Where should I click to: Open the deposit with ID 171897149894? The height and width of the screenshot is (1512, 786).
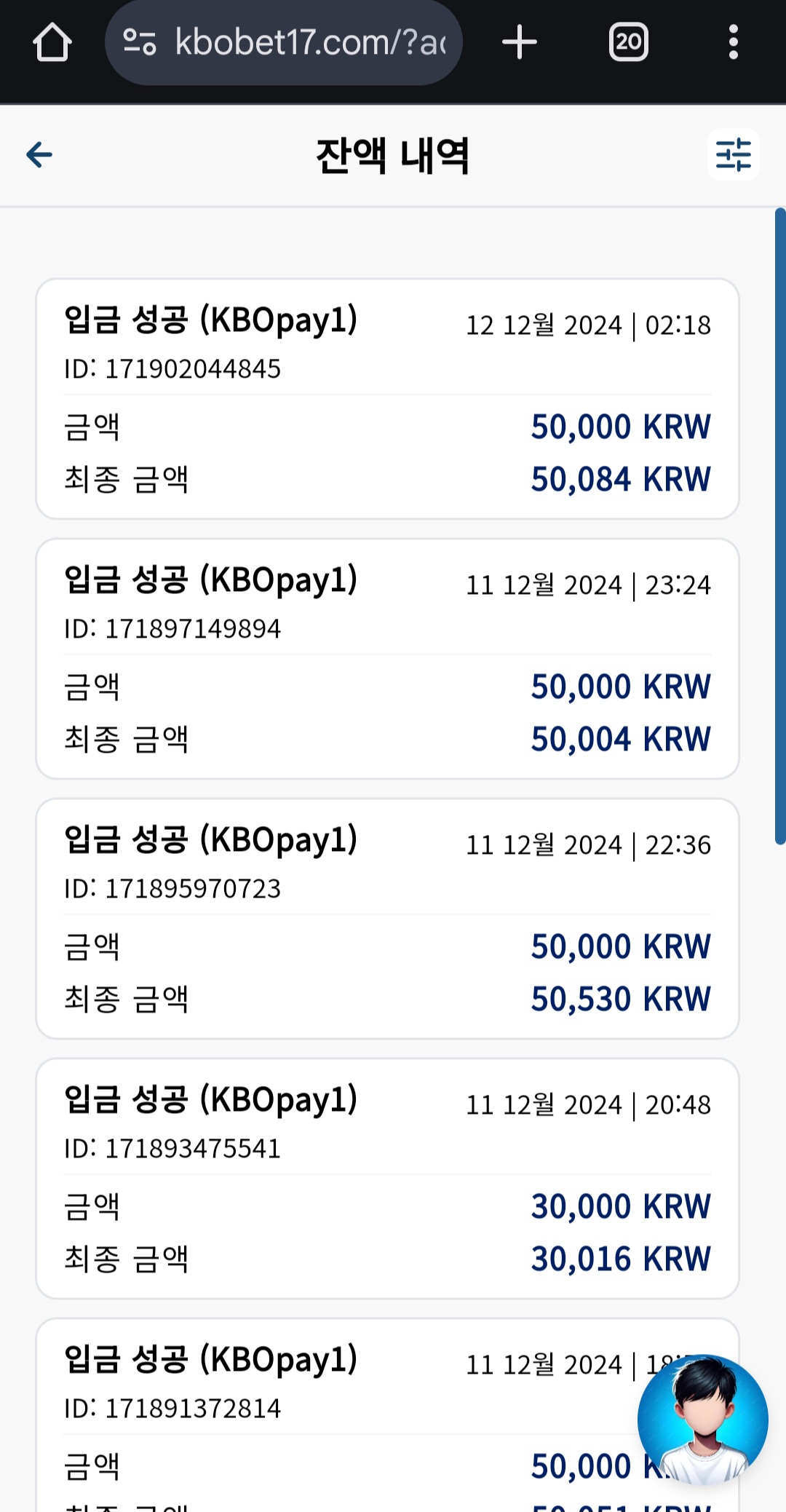[387, 659]
